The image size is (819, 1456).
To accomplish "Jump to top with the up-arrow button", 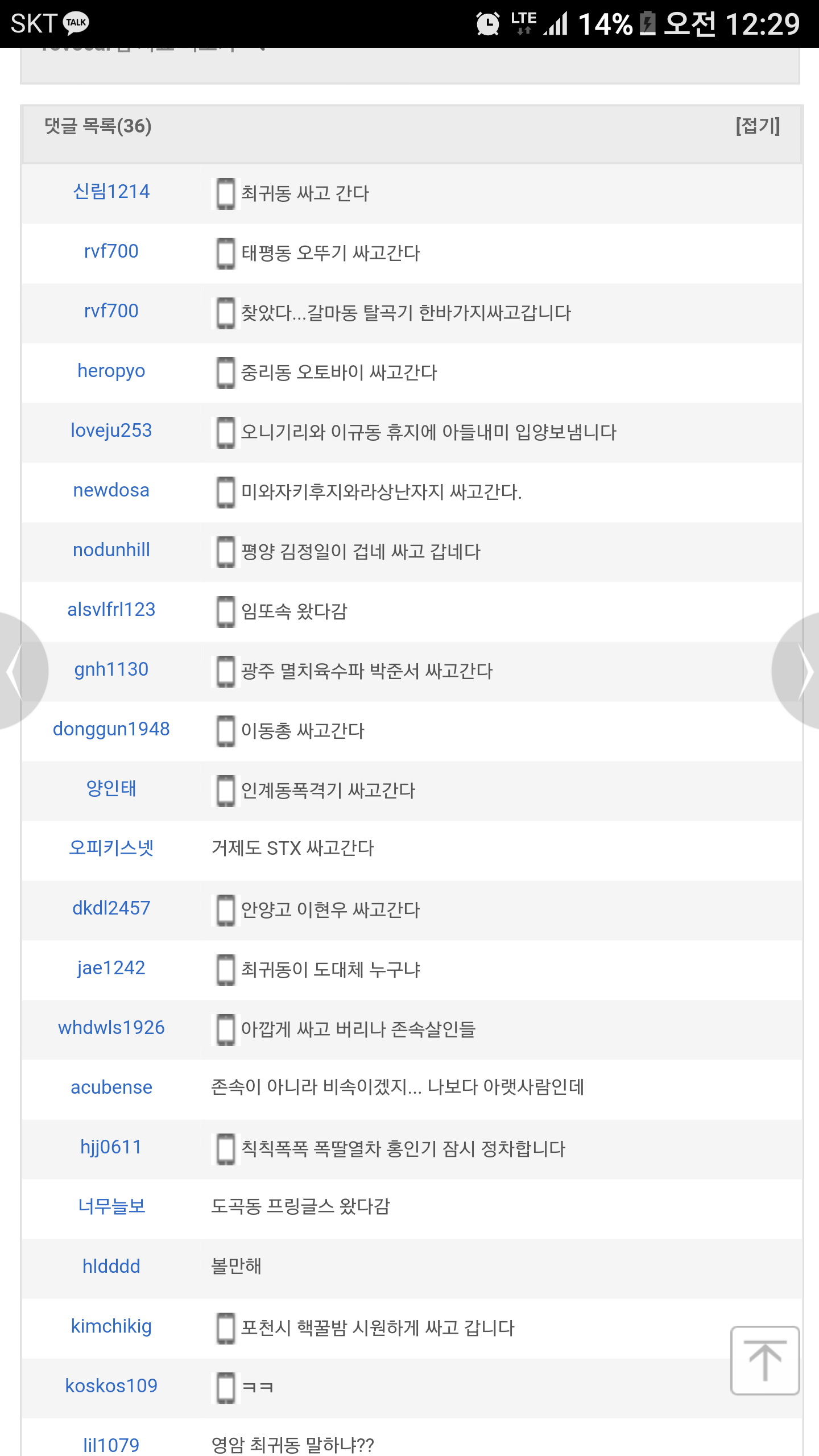I will (765, 1360).
